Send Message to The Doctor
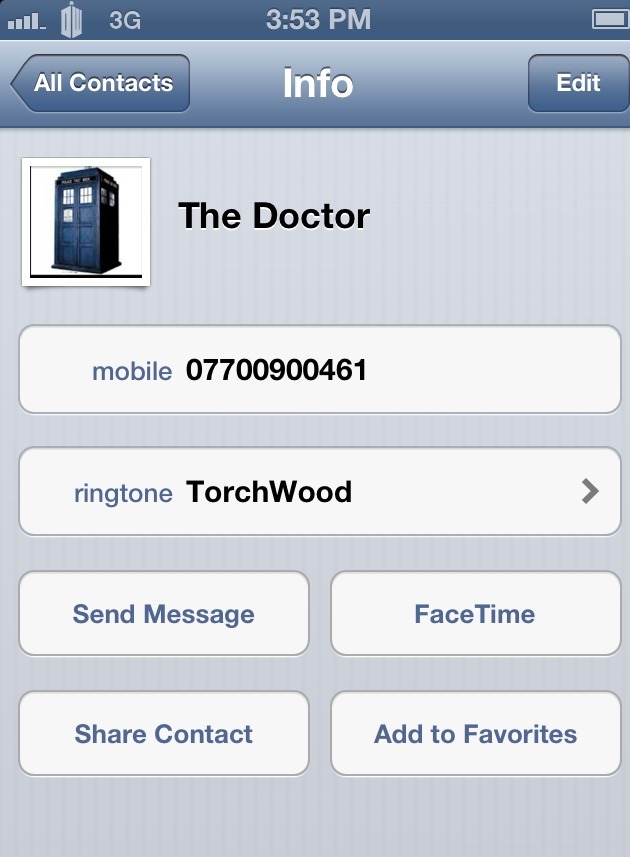This screenshot has height=857, width=630. [164, 614]
